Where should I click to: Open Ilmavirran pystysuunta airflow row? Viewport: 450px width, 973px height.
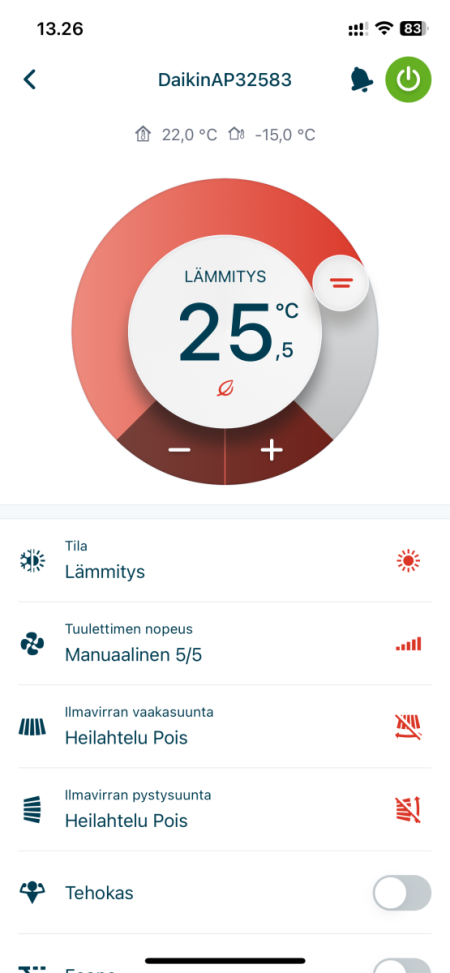click(225, 810)
